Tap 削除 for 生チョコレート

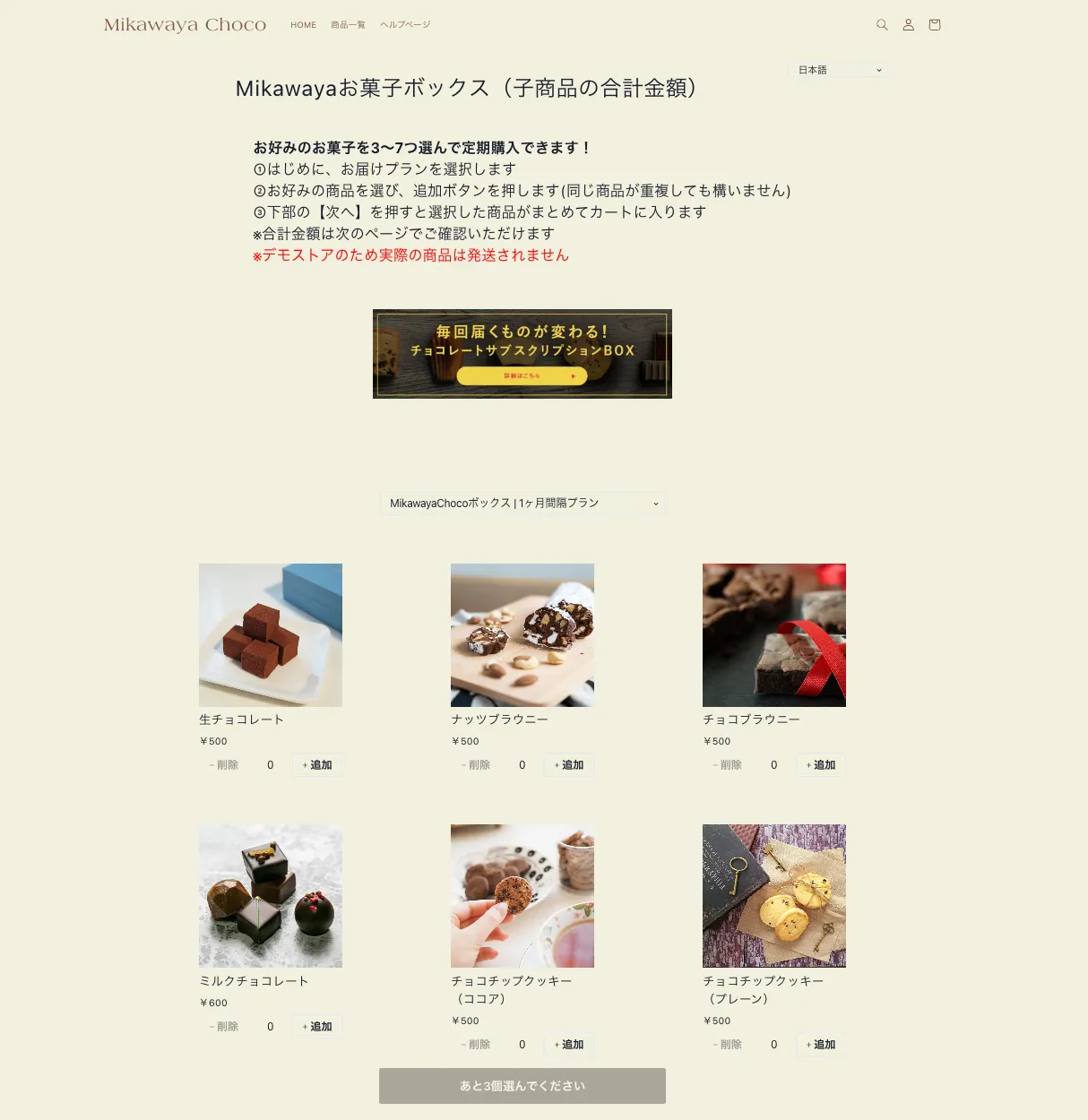224,765
